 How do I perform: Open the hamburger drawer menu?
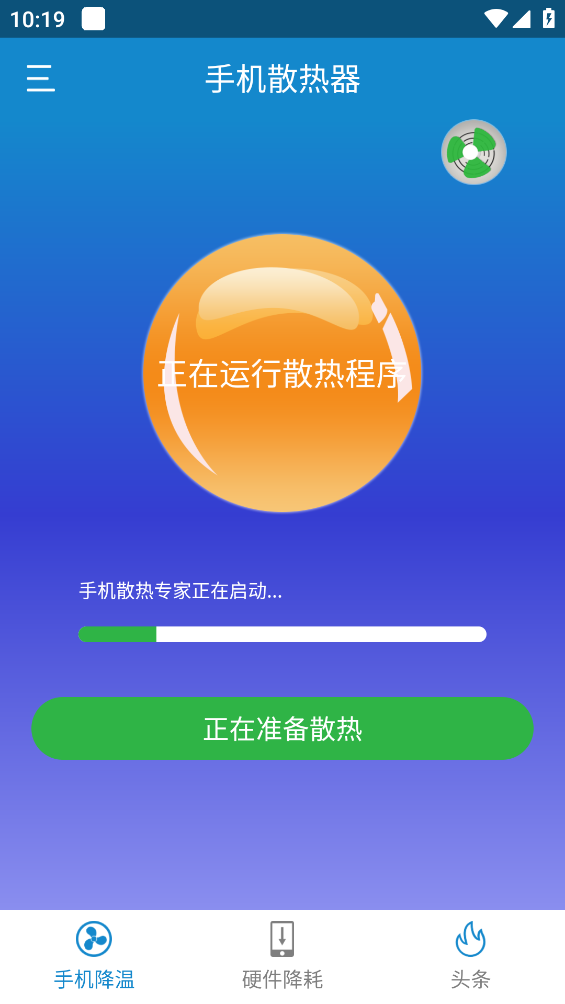pyautogui.click(x=40, y=79)
